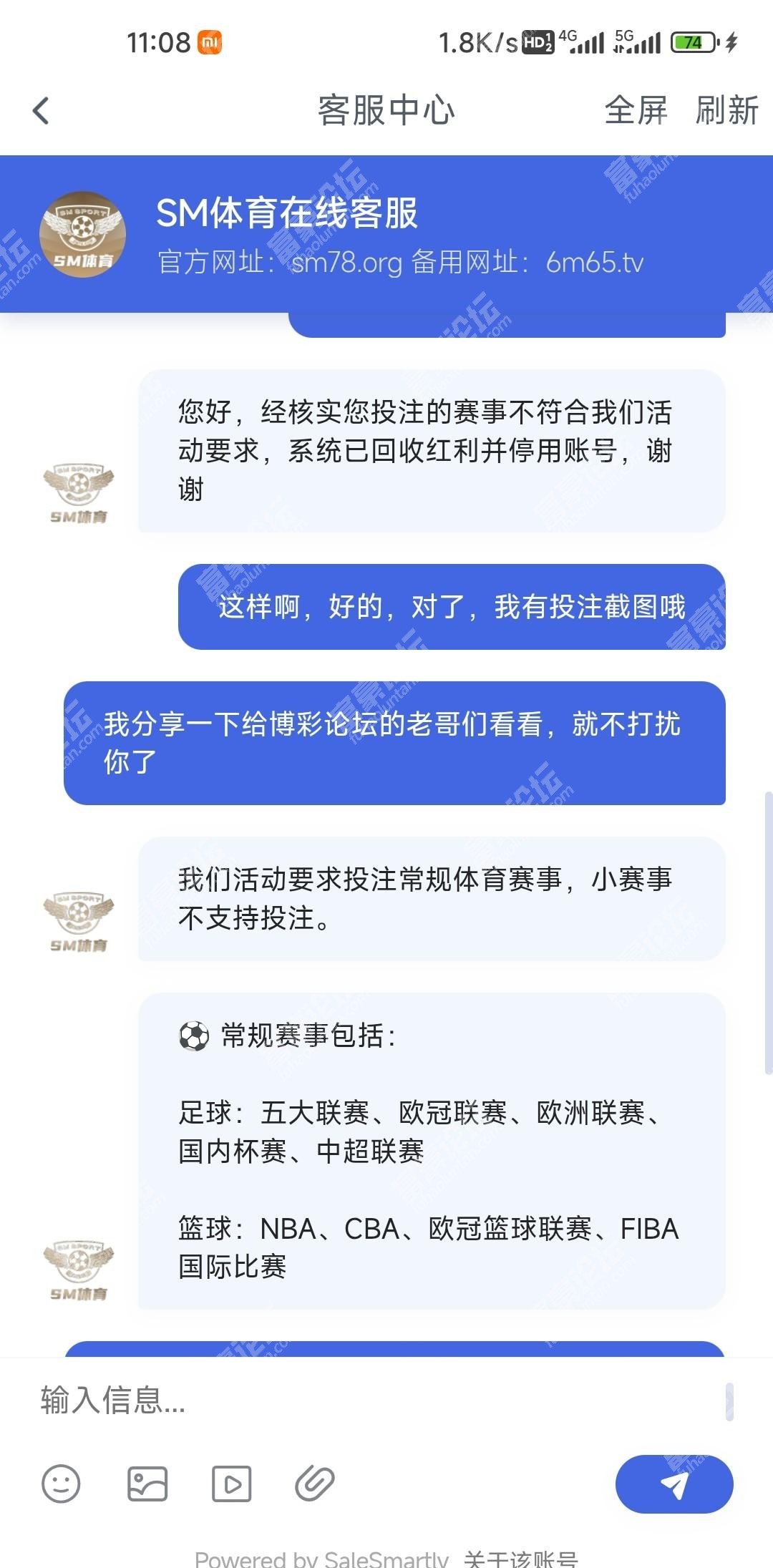This screenshot has height=1568, width=773.
Task: Attach a video to the chat
Action: (x=231, y=1484)
